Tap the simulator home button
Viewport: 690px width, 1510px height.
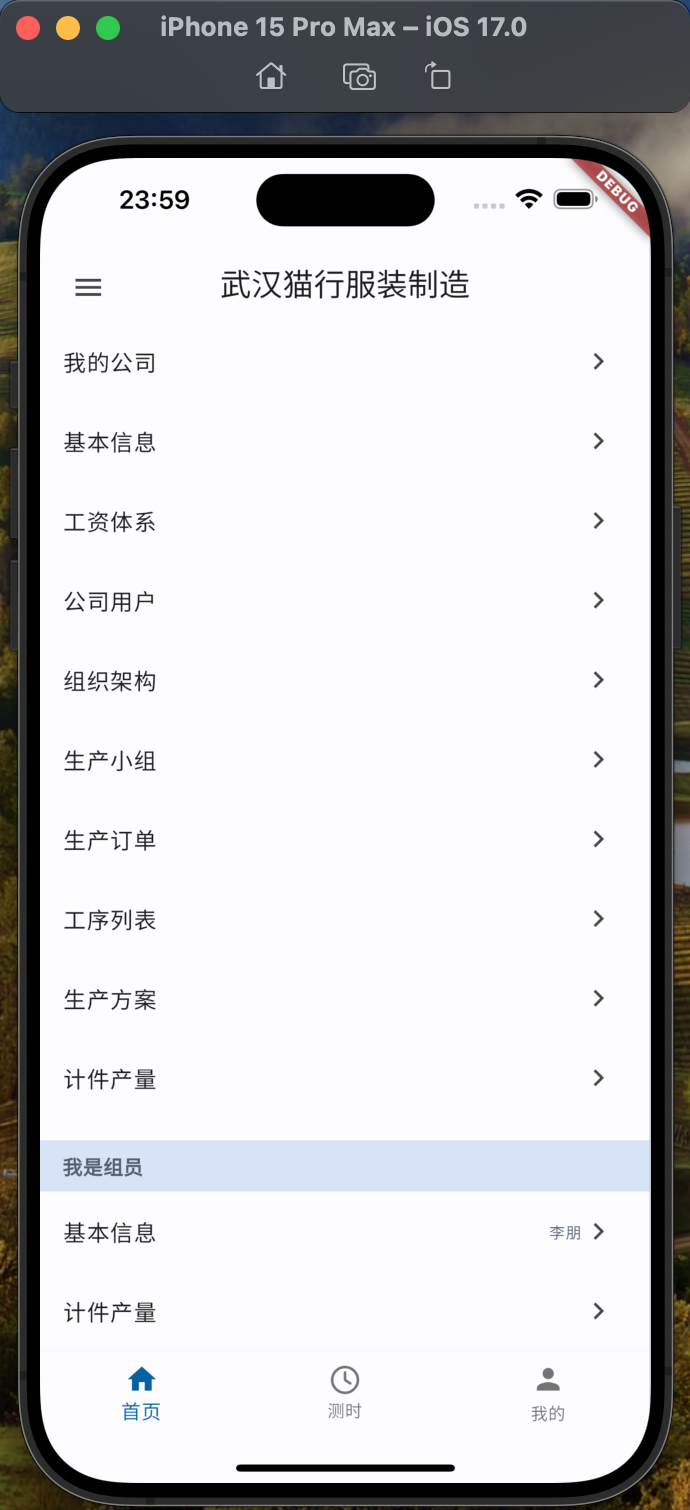click(271, 76)
